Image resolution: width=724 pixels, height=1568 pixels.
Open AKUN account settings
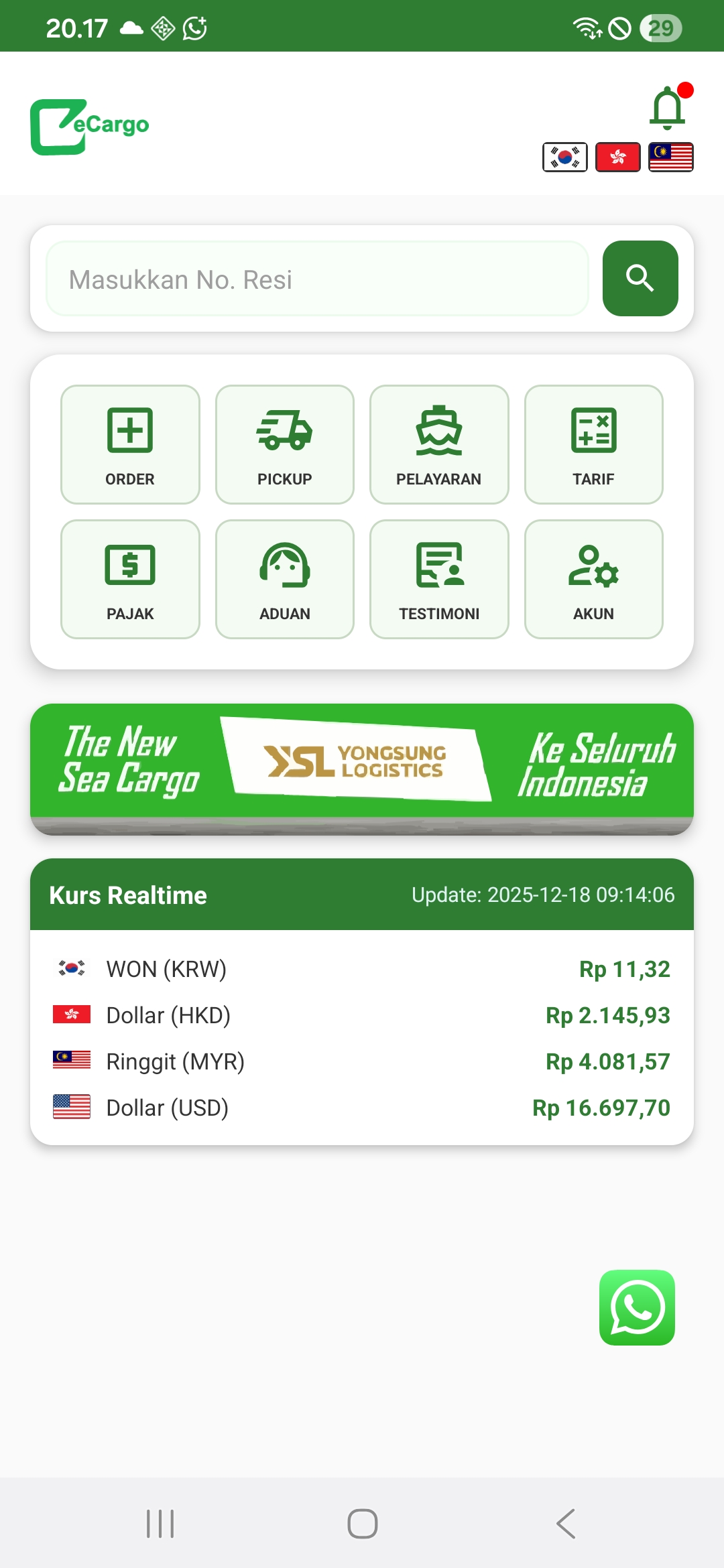point(593,579)
